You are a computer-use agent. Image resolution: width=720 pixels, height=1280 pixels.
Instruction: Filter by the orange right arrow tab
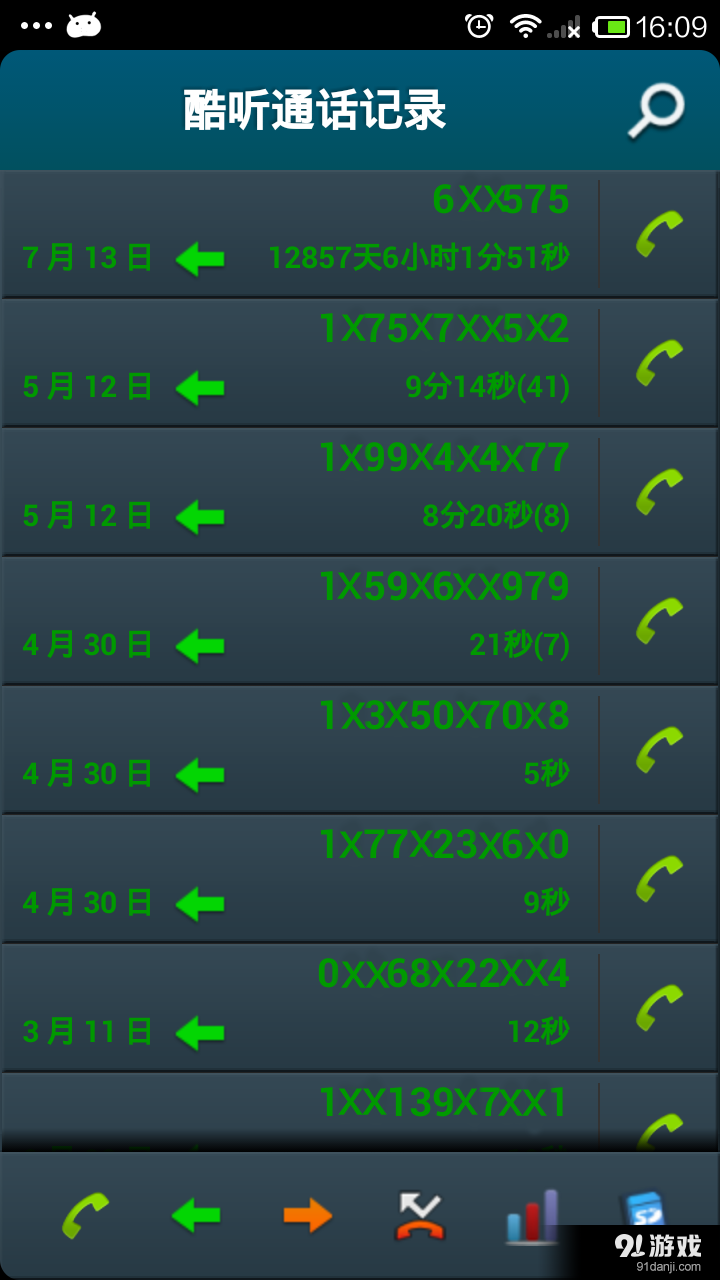pos(308,1216)
